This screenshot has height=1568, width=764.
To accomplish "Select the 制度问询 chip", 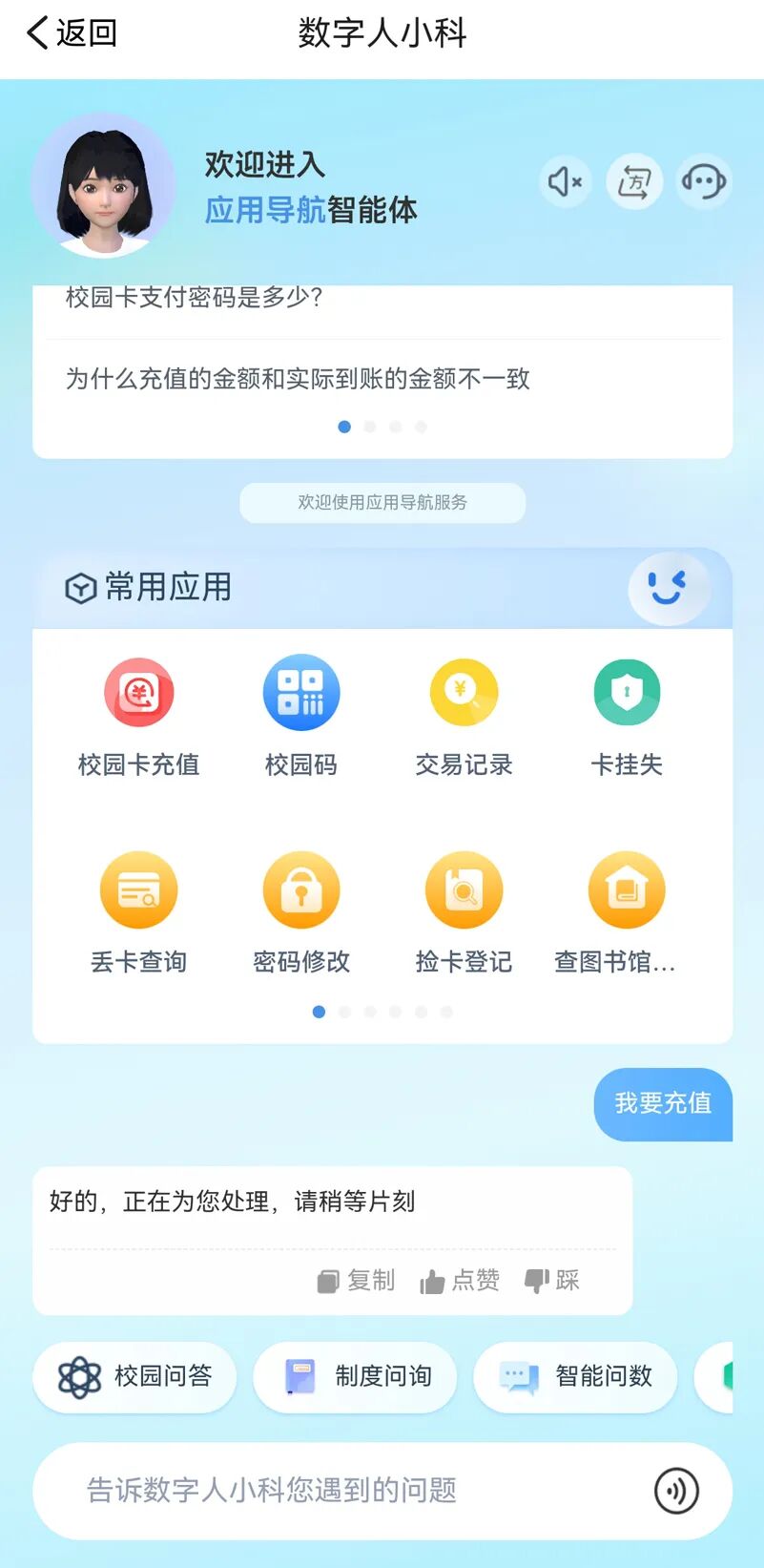I will tap(355, 1377).
